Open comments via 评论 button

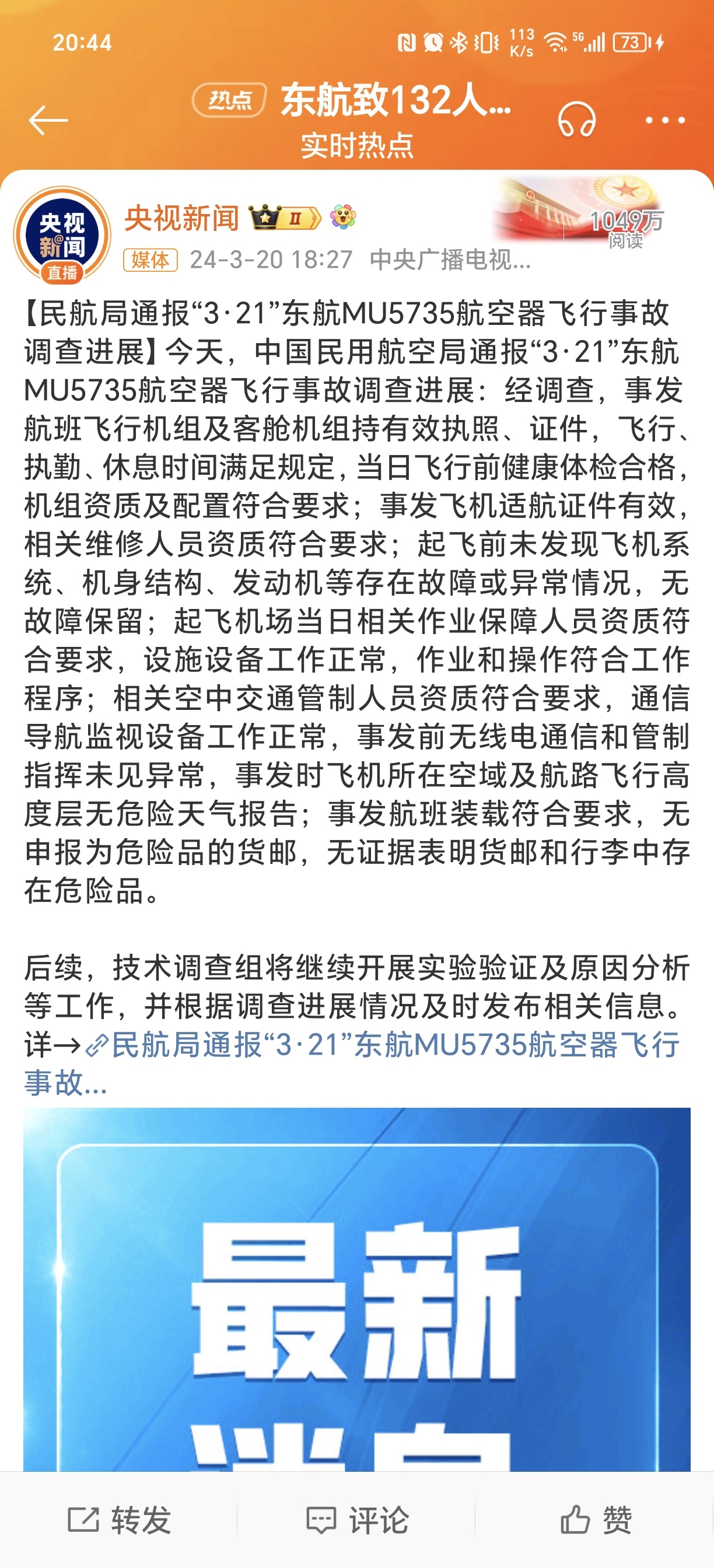356,1520
